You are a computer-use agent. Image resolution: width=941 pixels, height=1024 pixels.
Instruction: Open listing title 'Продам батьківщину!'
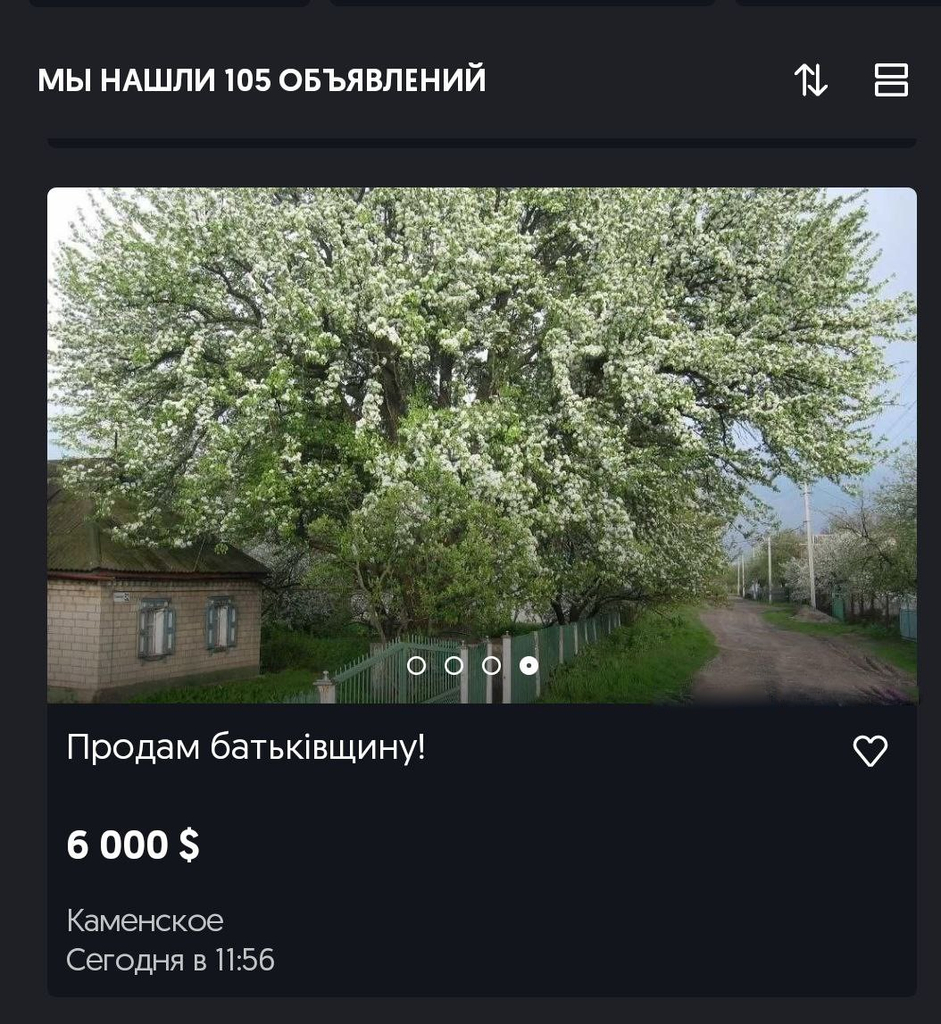(246, 747)
